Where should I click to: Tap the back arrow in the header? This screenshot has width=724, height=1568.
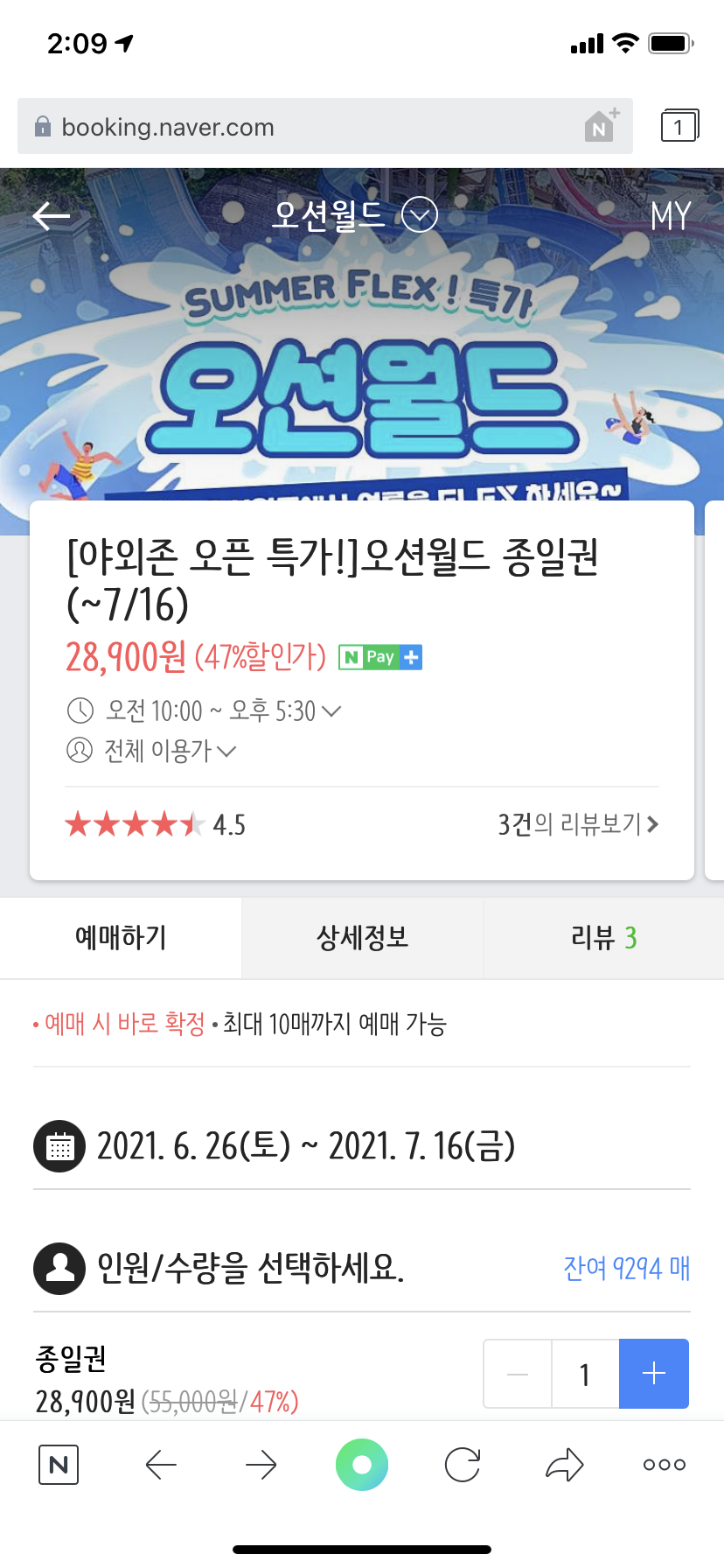(51, 216)
